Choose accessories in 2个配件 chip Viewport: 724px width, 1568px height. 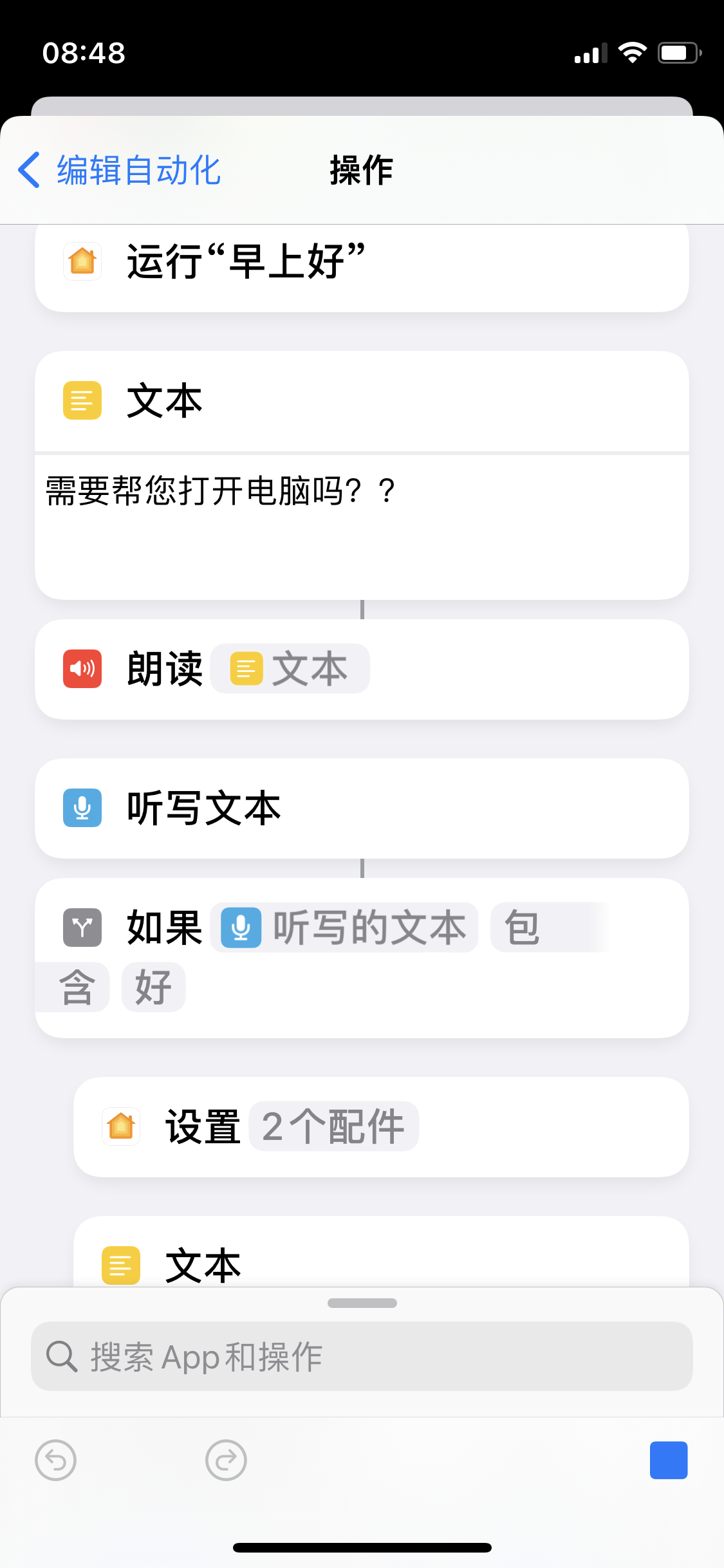coord(333,1126)
